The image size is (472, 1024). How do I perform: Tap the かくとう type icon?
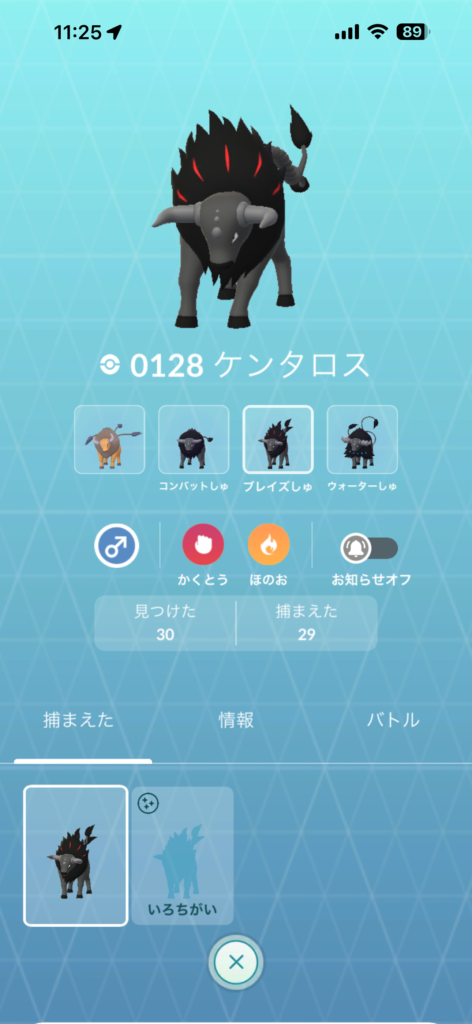point(203,544)
